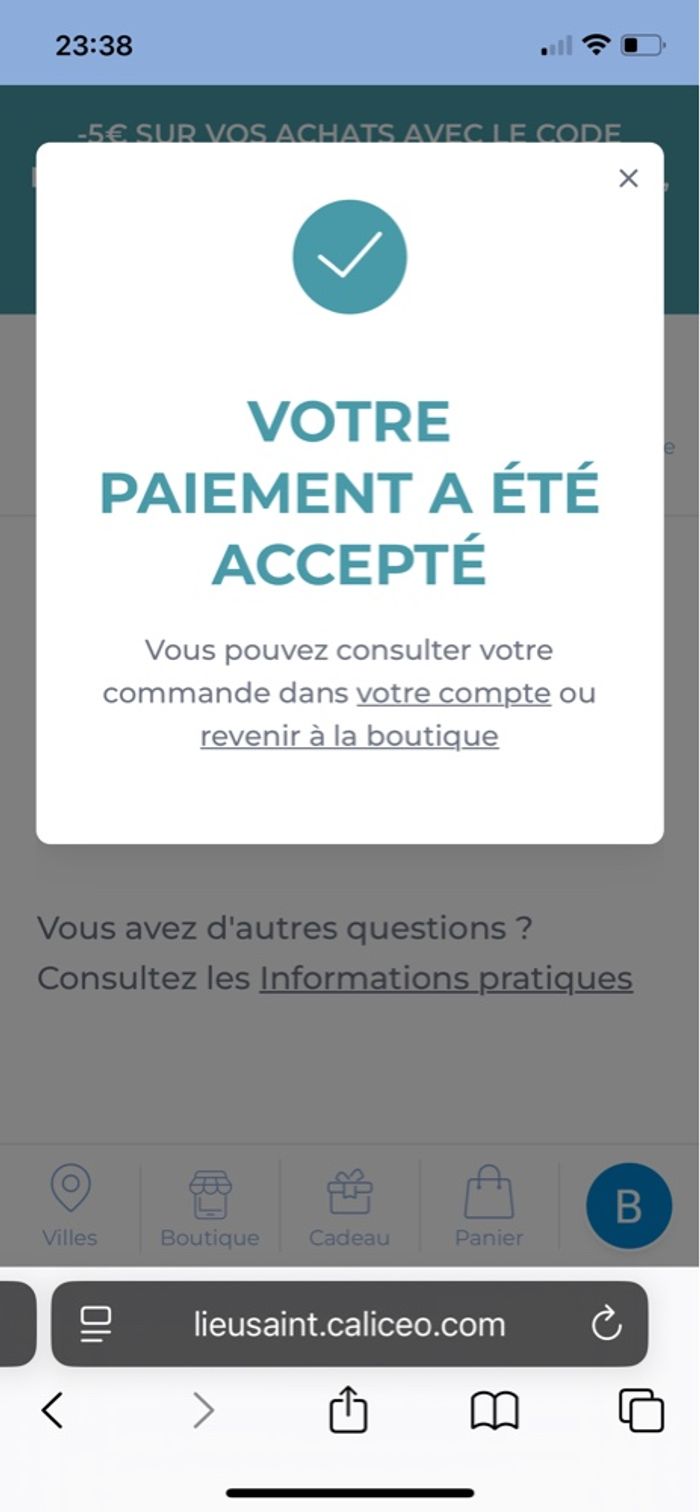Follow the "revenir à la boutique" link
Screen dimensions: 700x1512
349,736
